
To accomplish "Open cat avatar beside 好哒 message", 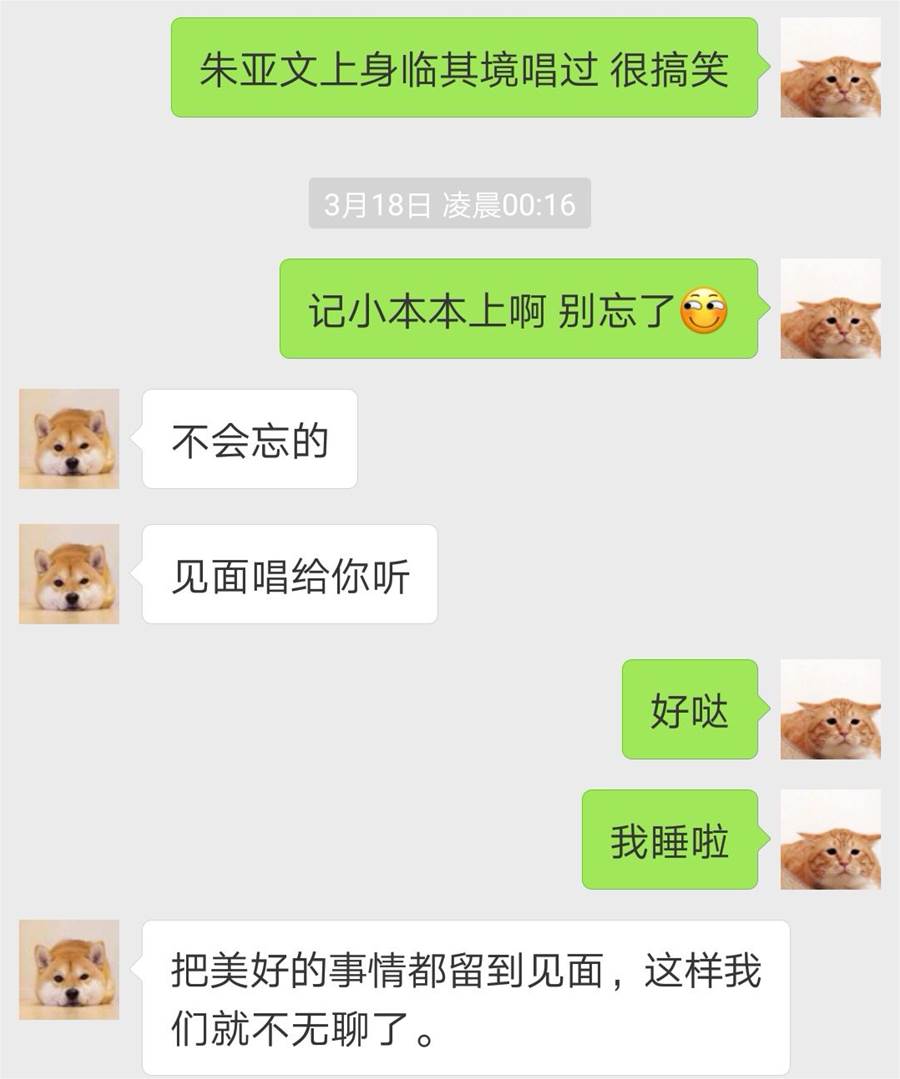I will [830, 708].
